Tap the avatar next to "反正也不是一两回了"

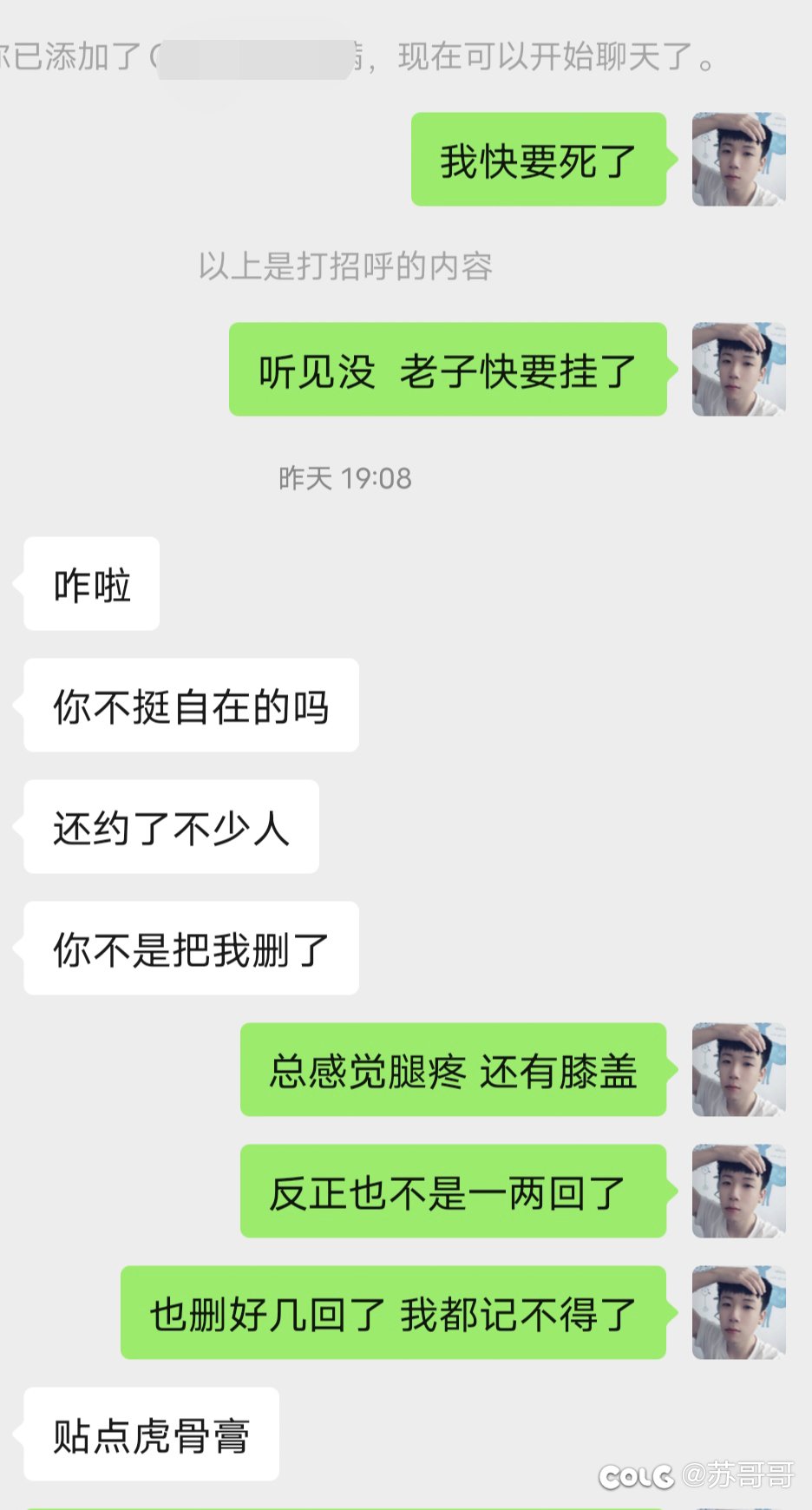739,1191
